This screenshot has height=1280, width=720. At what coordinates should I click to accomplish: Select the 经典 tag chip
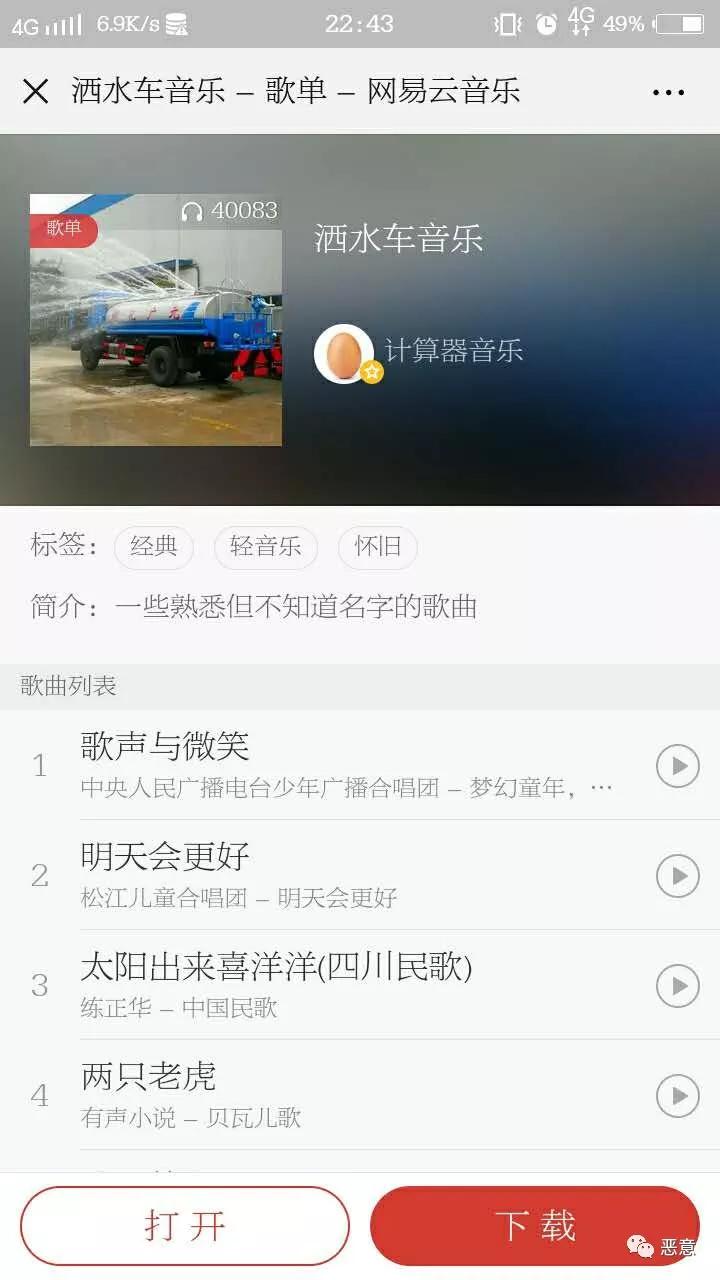point(154,546)
